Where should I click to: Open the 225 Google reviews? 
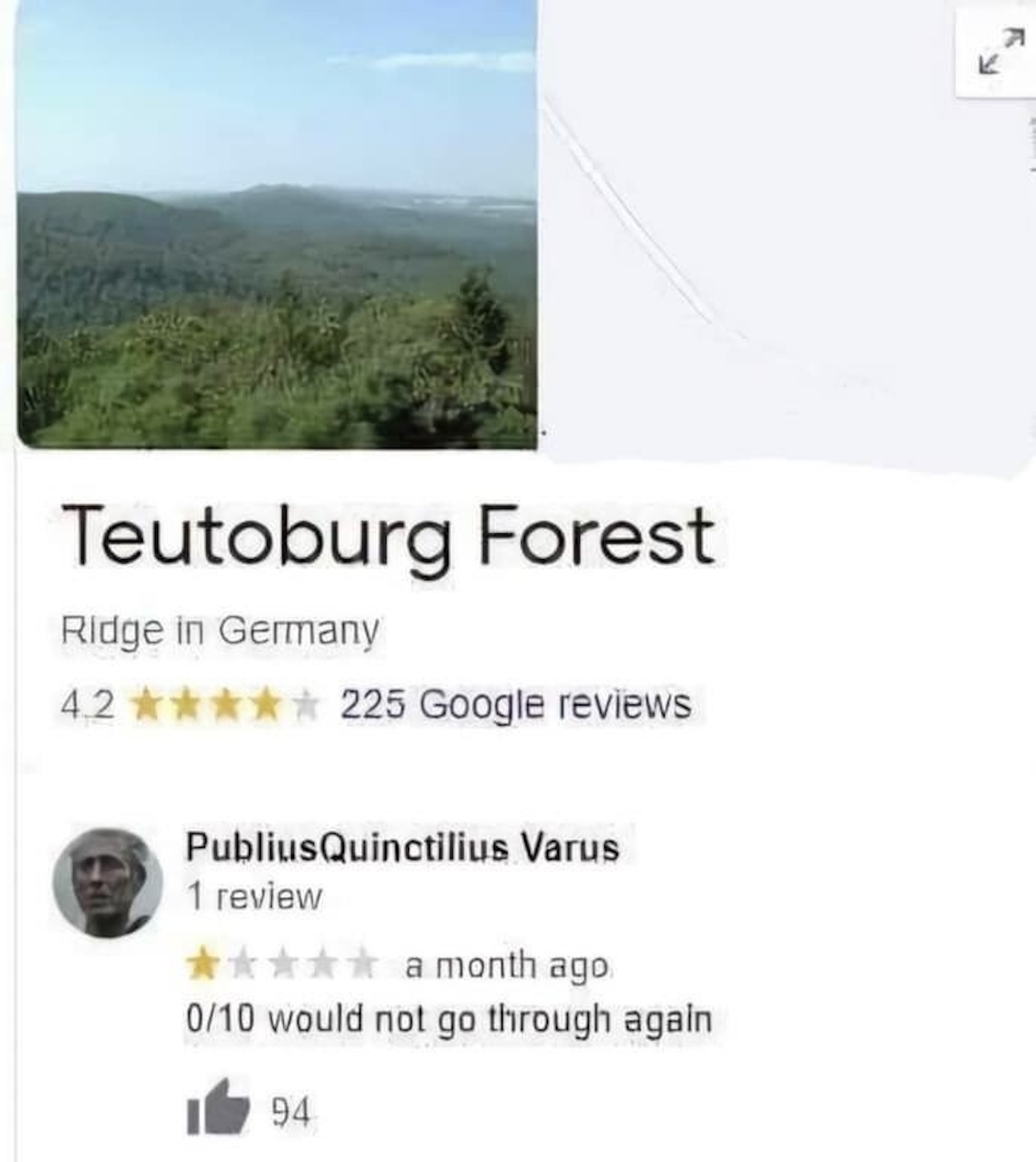515,704
